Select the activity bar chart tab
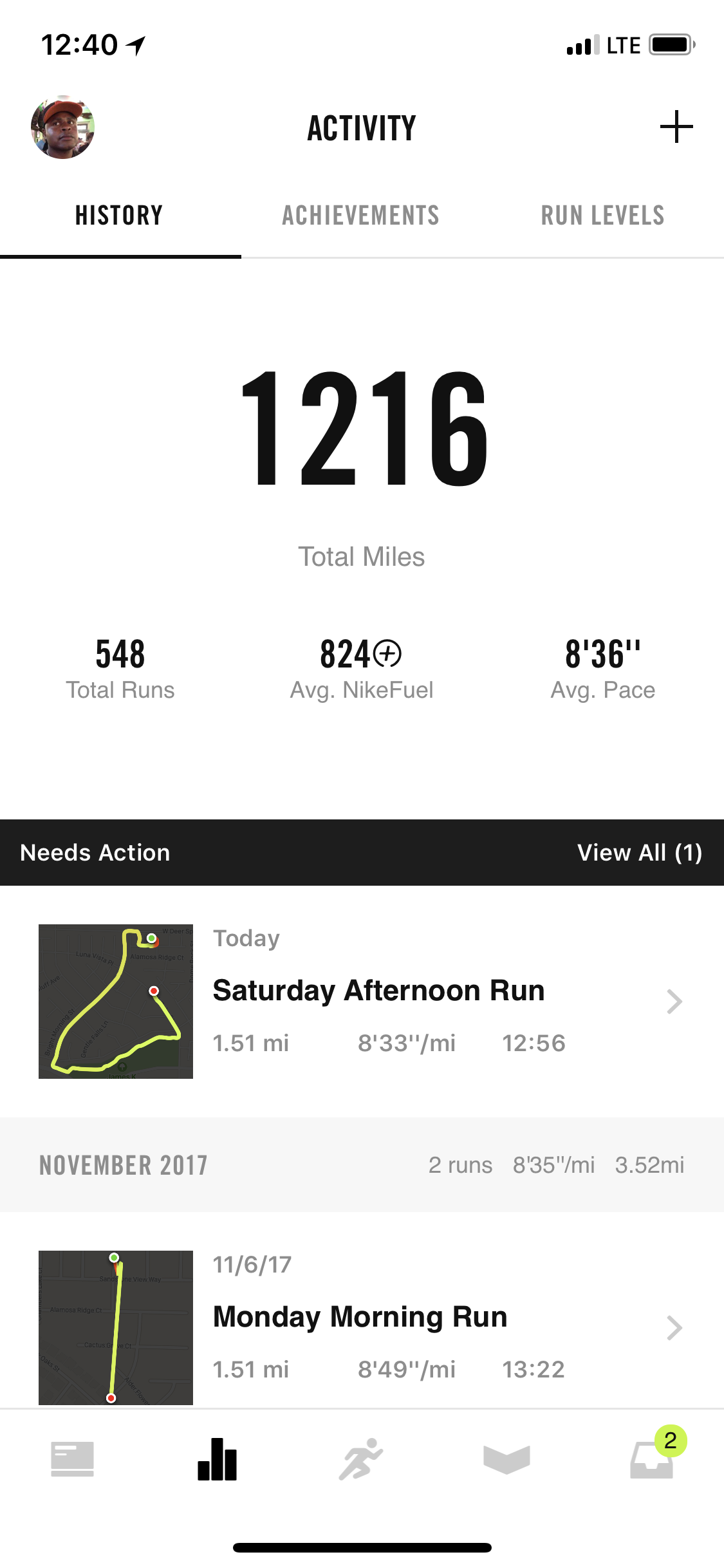The width and height of the screenshot is (724, 1568). [x=218, y=1459]
